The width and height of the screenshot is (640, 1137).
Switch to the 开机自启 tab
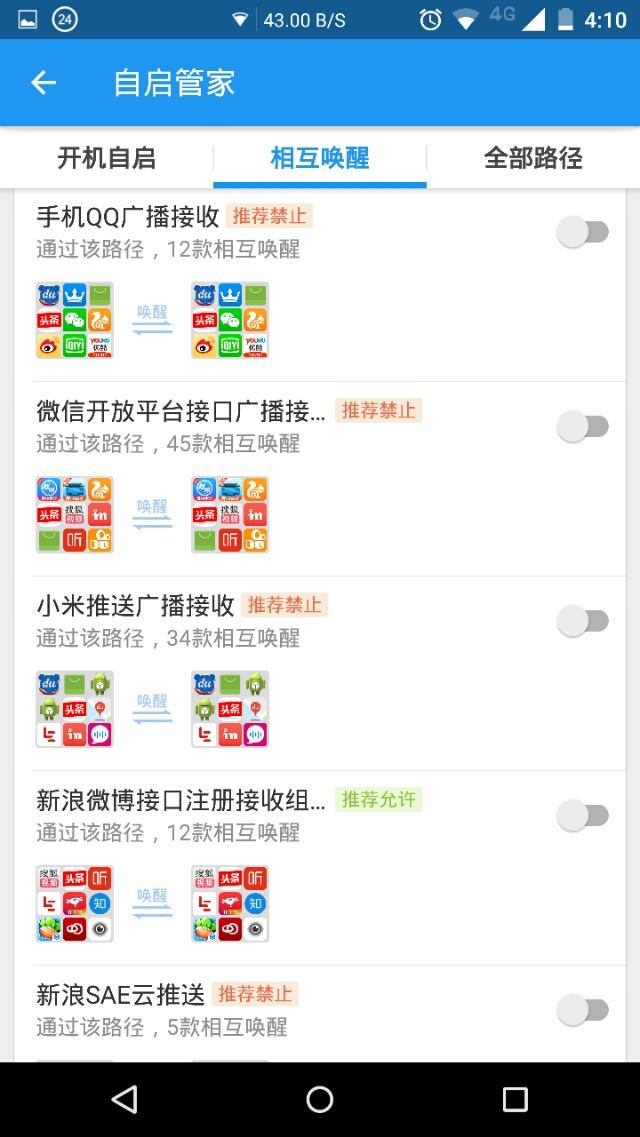[107, 157]
